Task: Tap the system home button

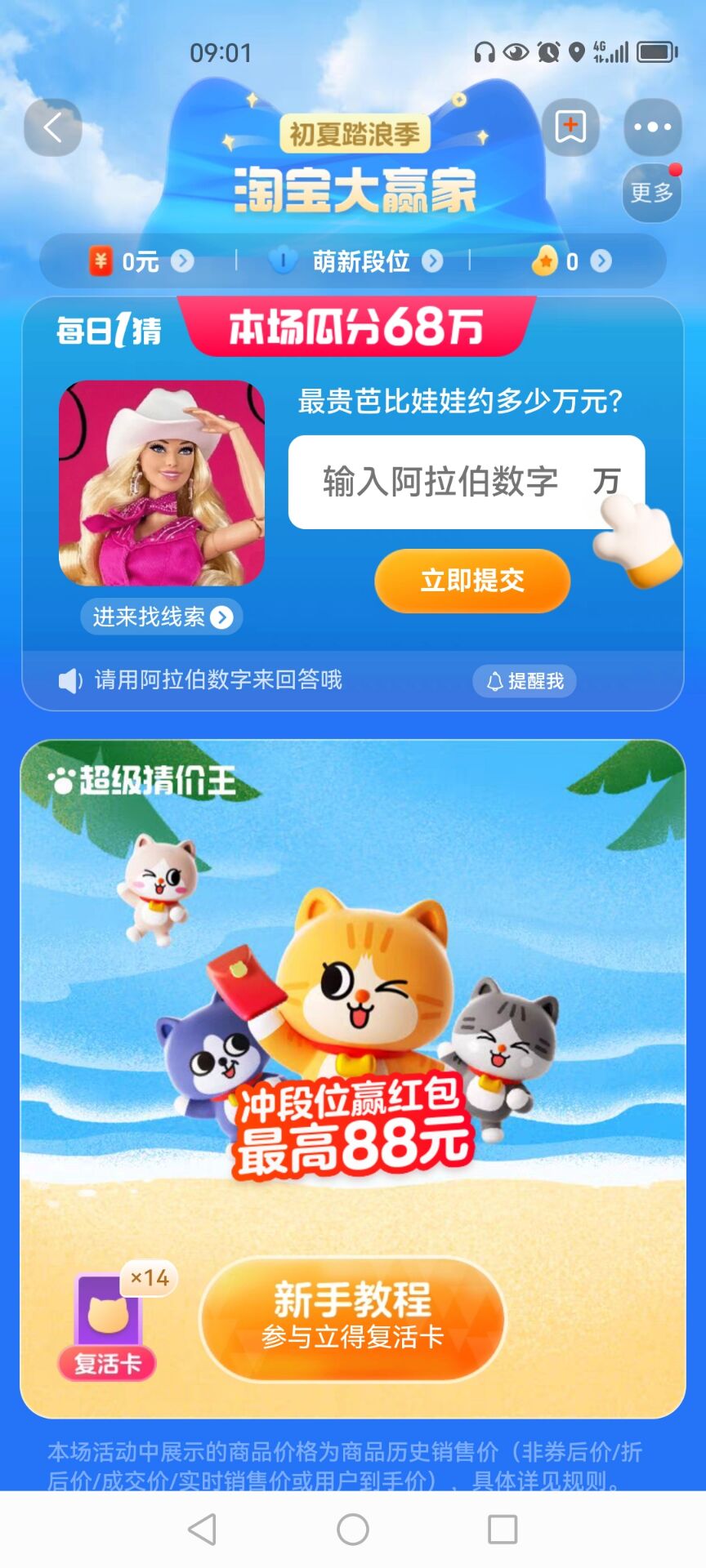Action: click(353, 1529)
